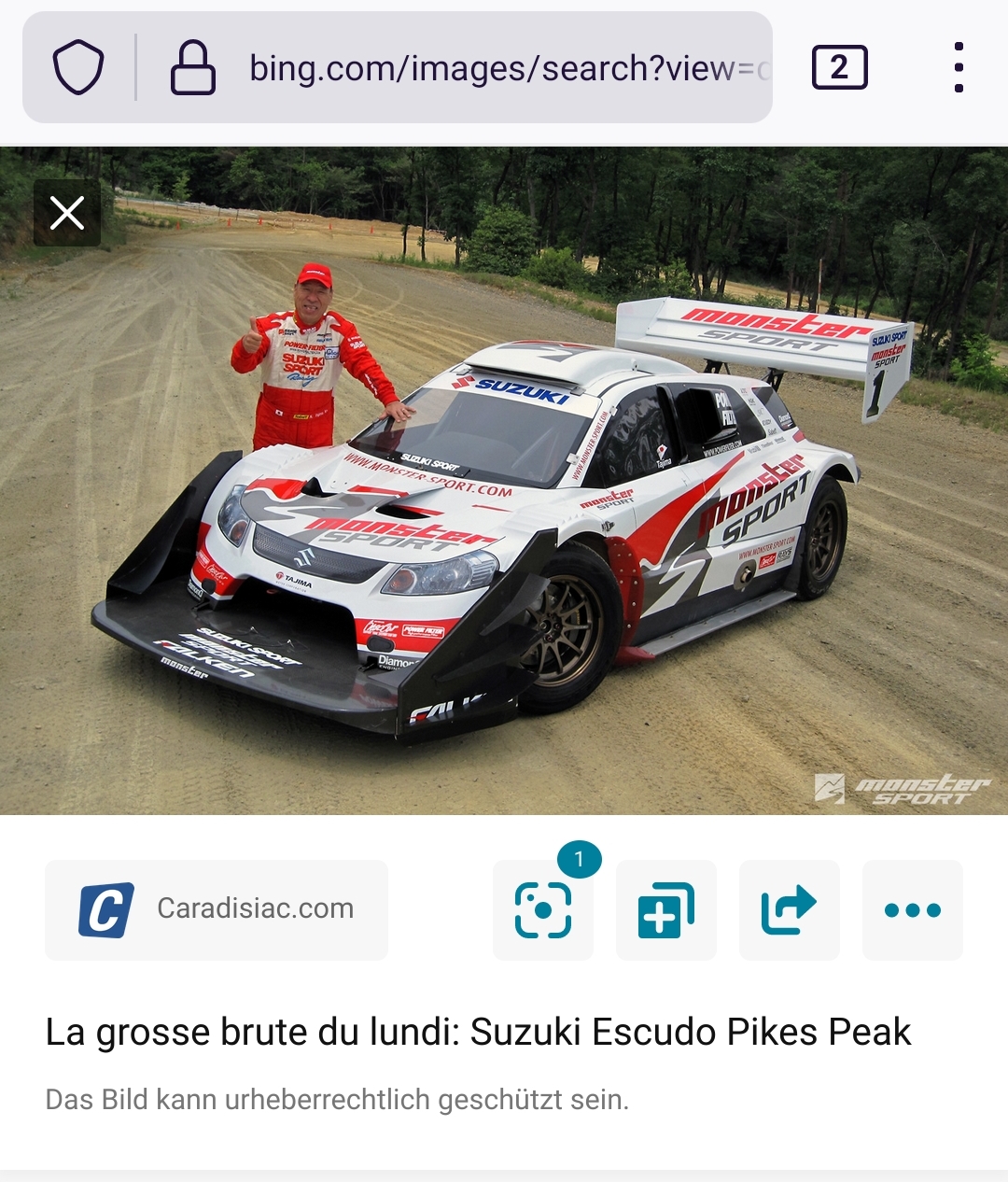The image size is (1008, 1182).
Task: Close the image viewer
Action: 67,213
